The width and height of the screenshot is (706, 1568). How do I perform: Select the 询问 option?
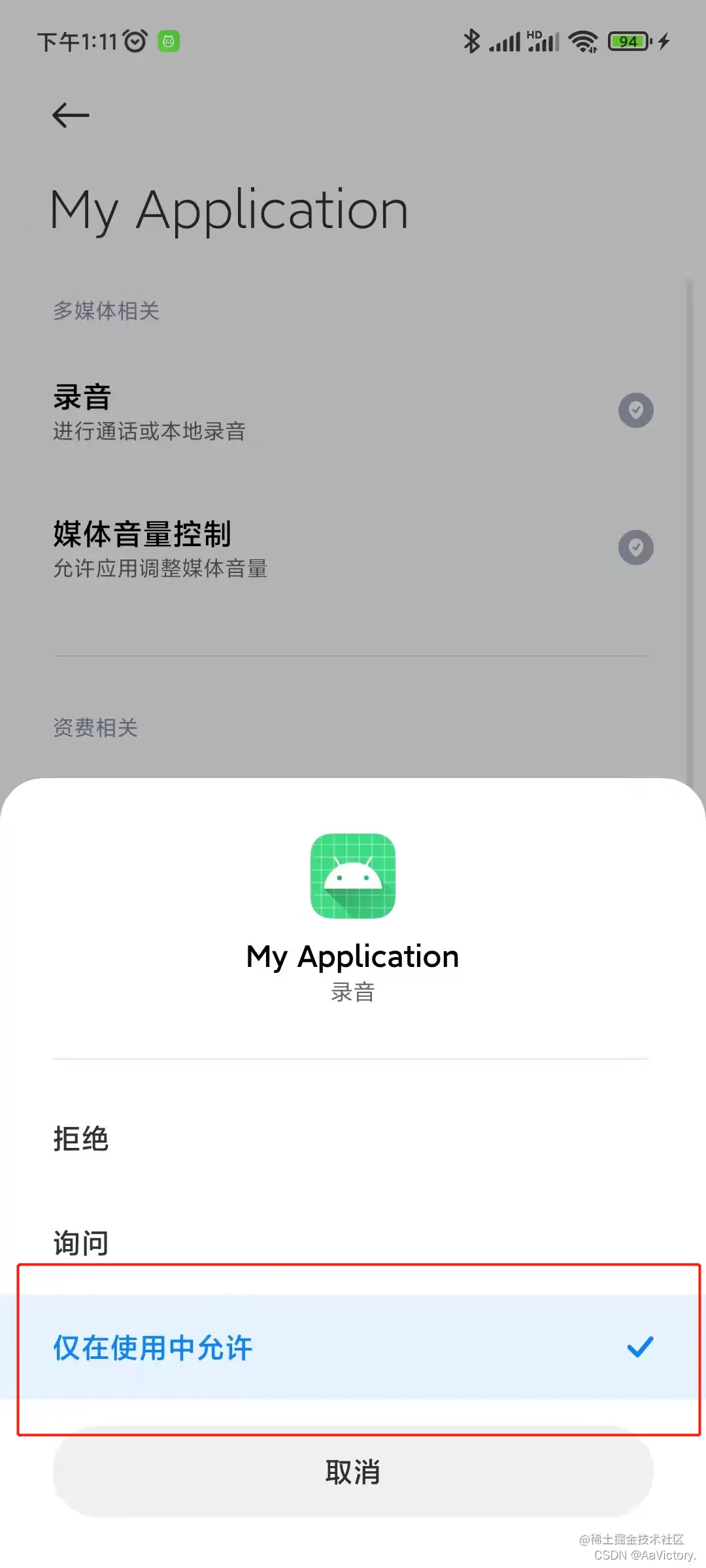coord(80,1241)
